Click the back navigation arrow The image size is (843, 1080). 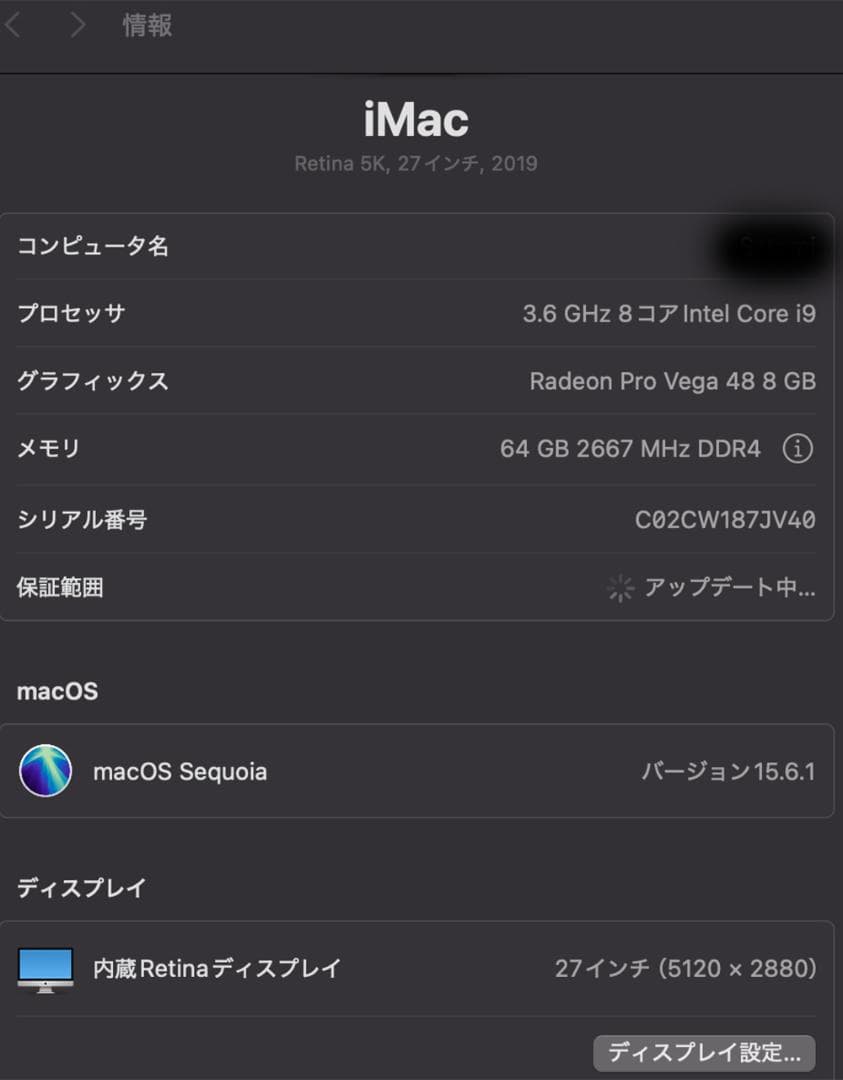click(x=13, y=24)
